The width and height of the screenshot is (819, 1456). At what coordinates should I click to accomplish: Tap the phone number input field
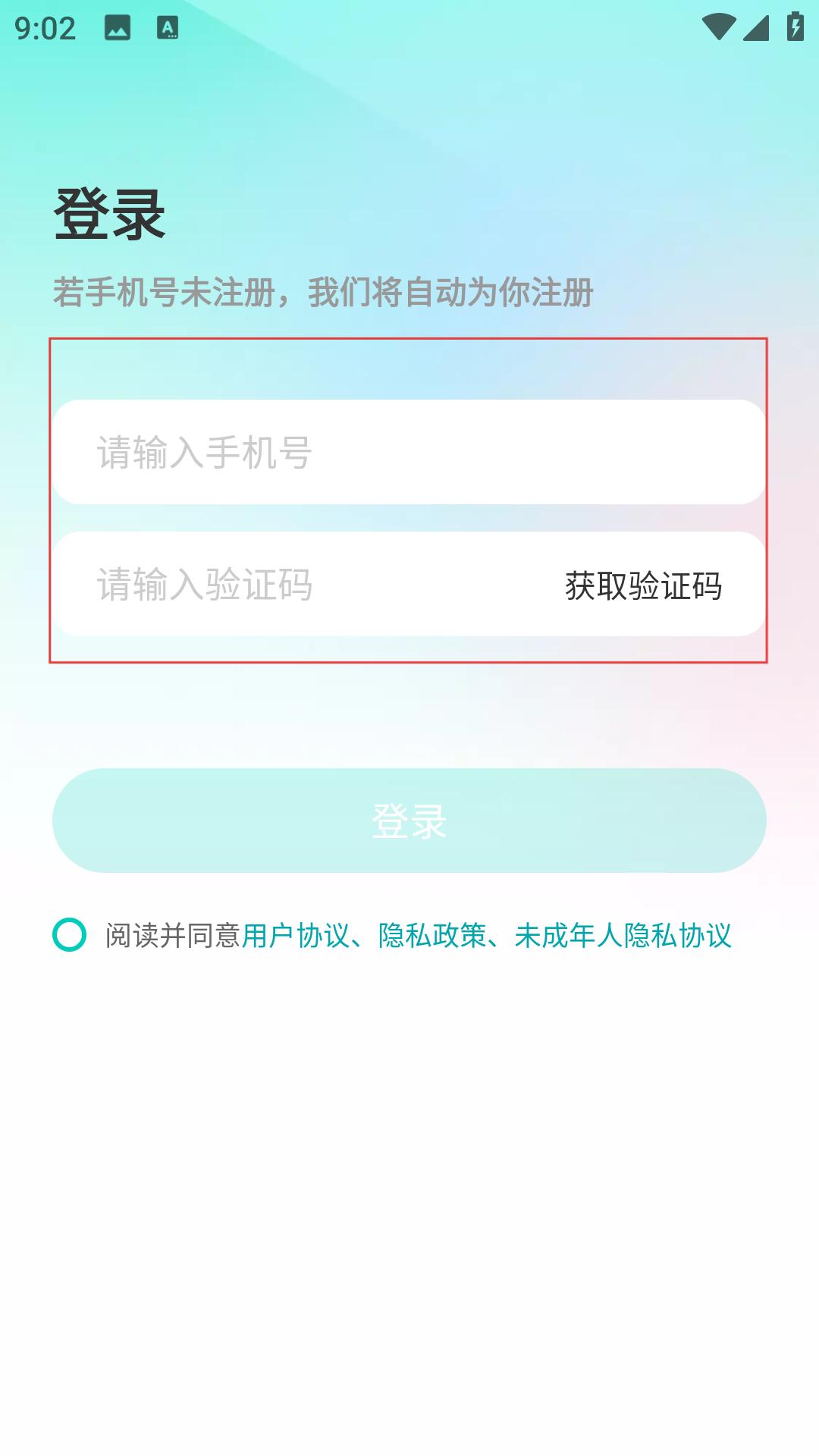point(409,452)
